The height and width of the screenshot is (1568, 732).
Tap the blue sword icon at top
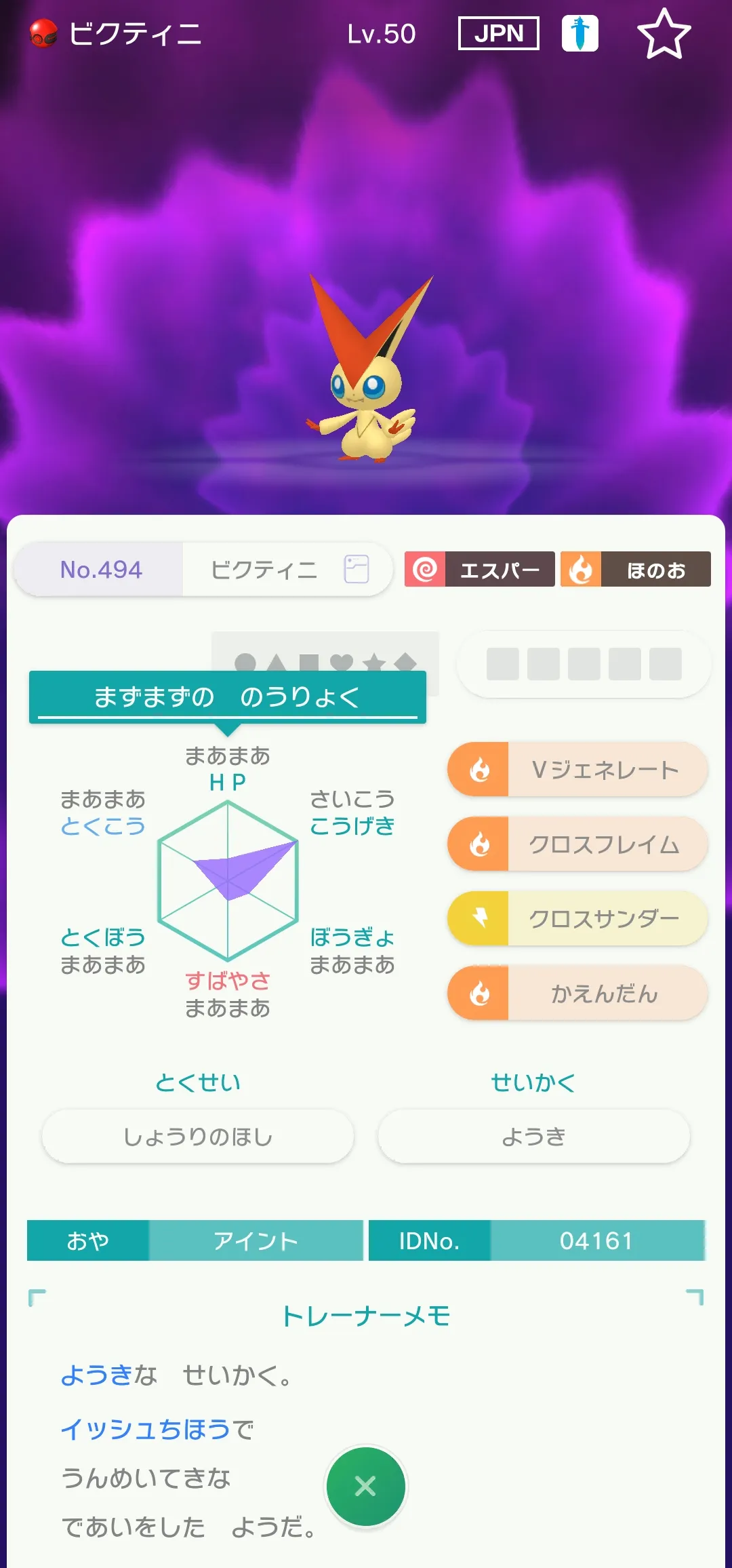pos(580,33)
